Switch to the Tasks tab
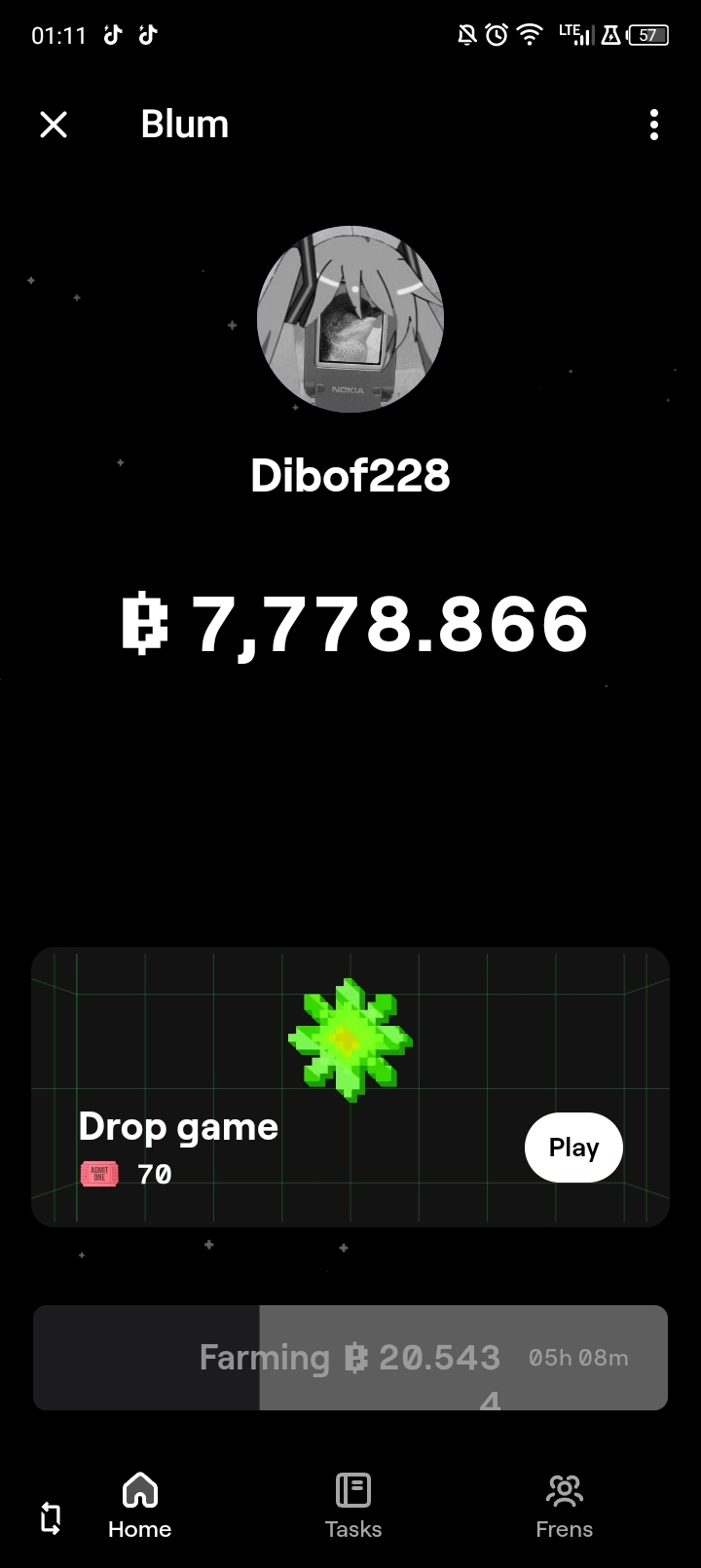This screenshot has width=701, height=1568. coord(352,1506)
